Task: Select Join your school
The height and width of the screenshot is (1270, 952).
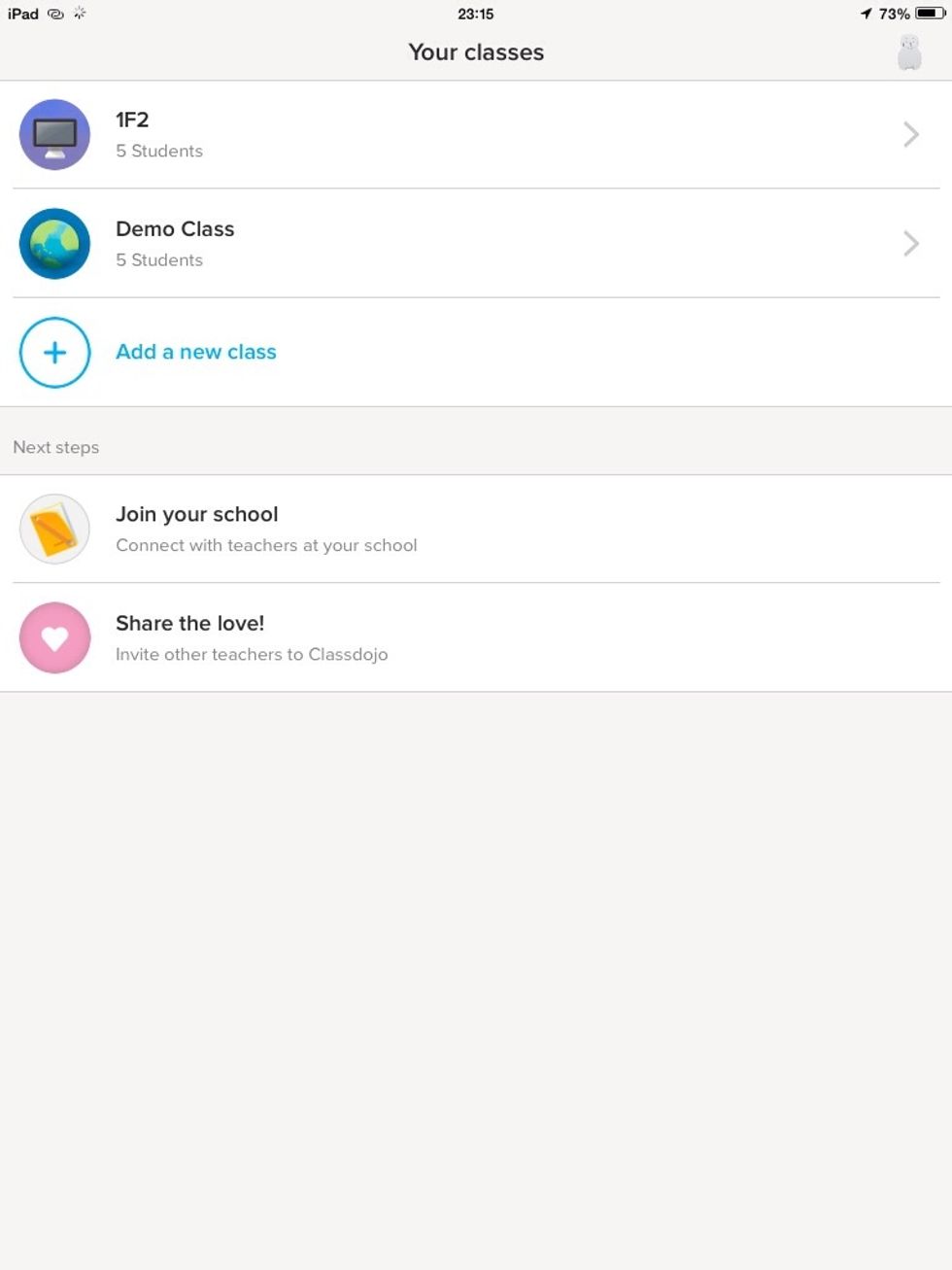Action: point(476,530)
